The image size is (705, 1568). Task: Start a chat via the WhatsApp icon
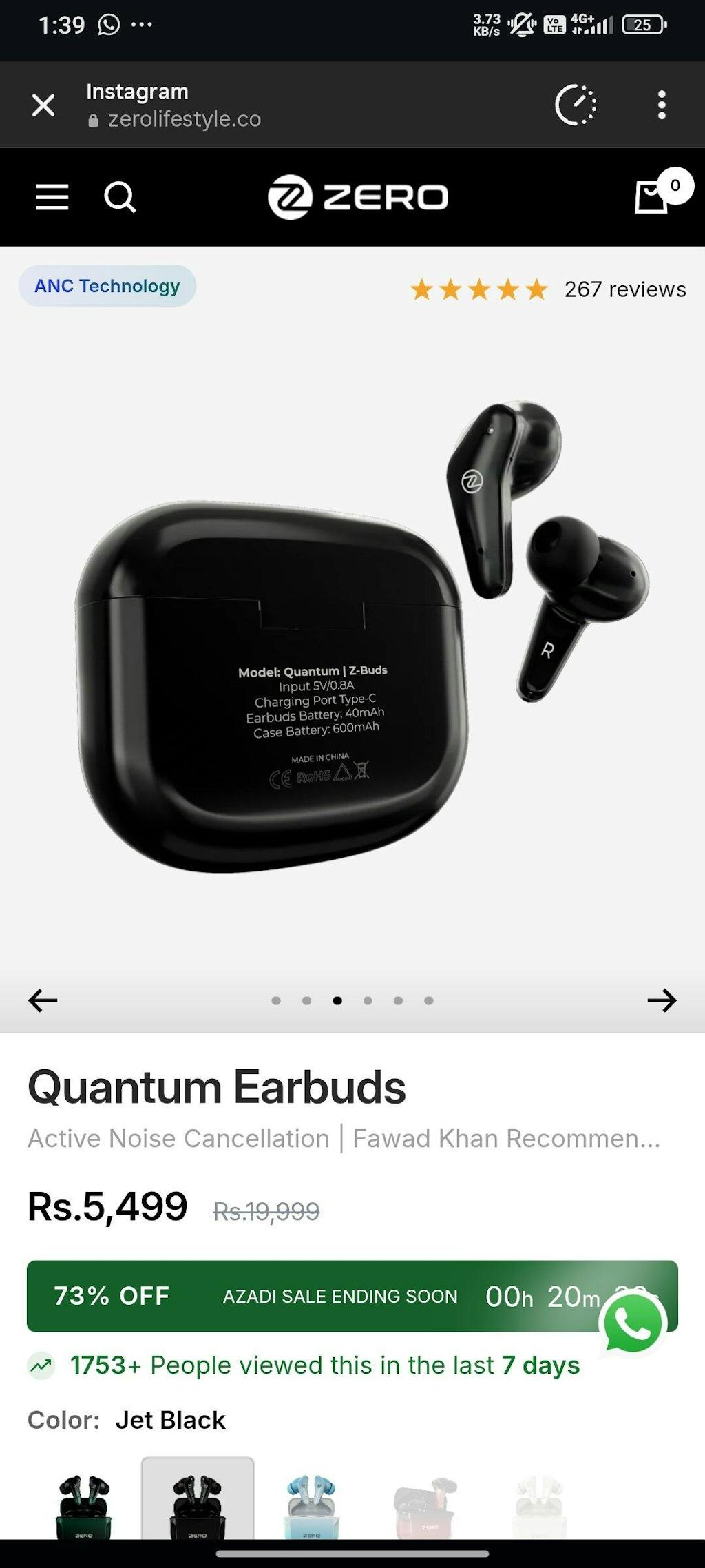point(632,1323)
